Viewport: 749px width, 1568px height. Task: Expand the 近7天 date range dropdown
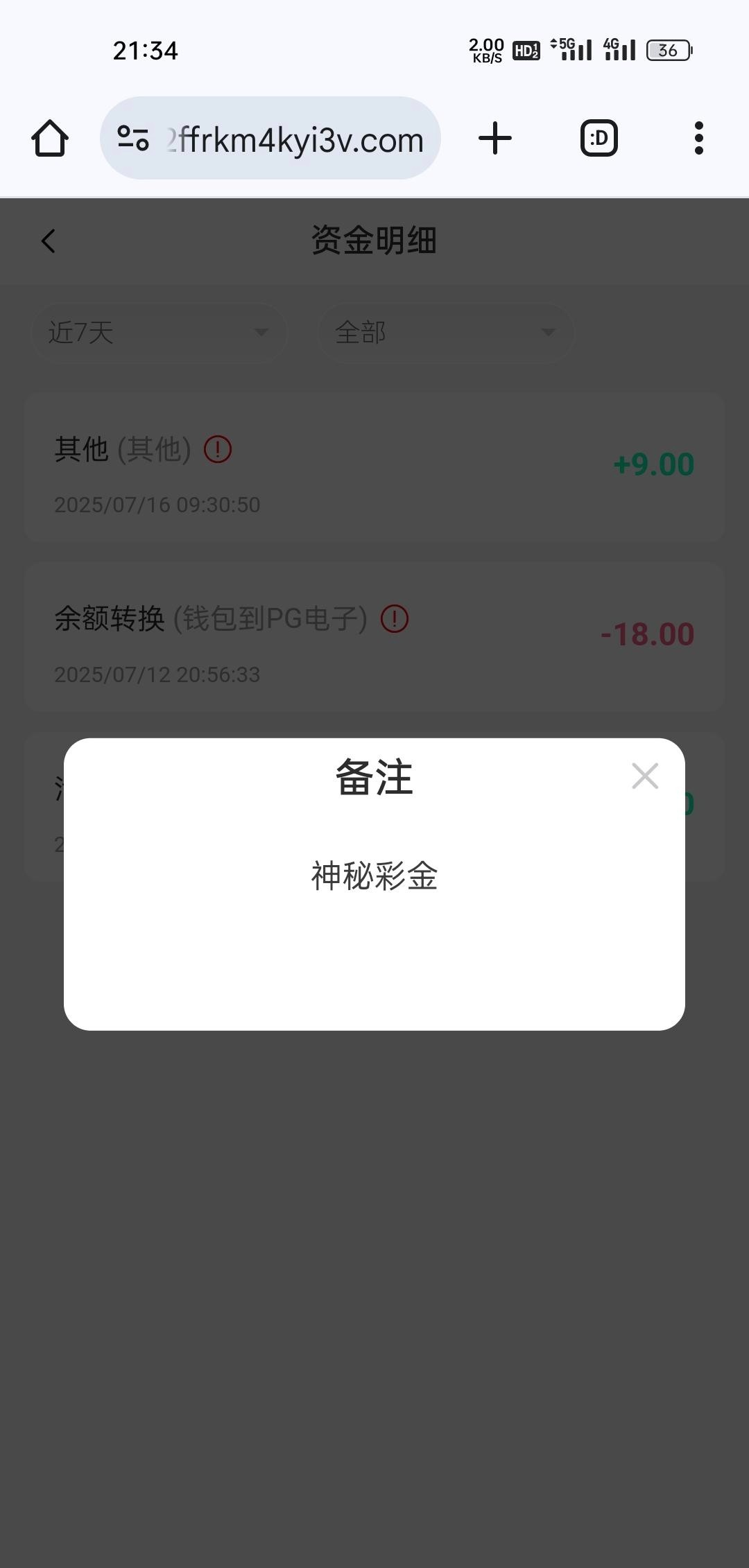point(159,333)
